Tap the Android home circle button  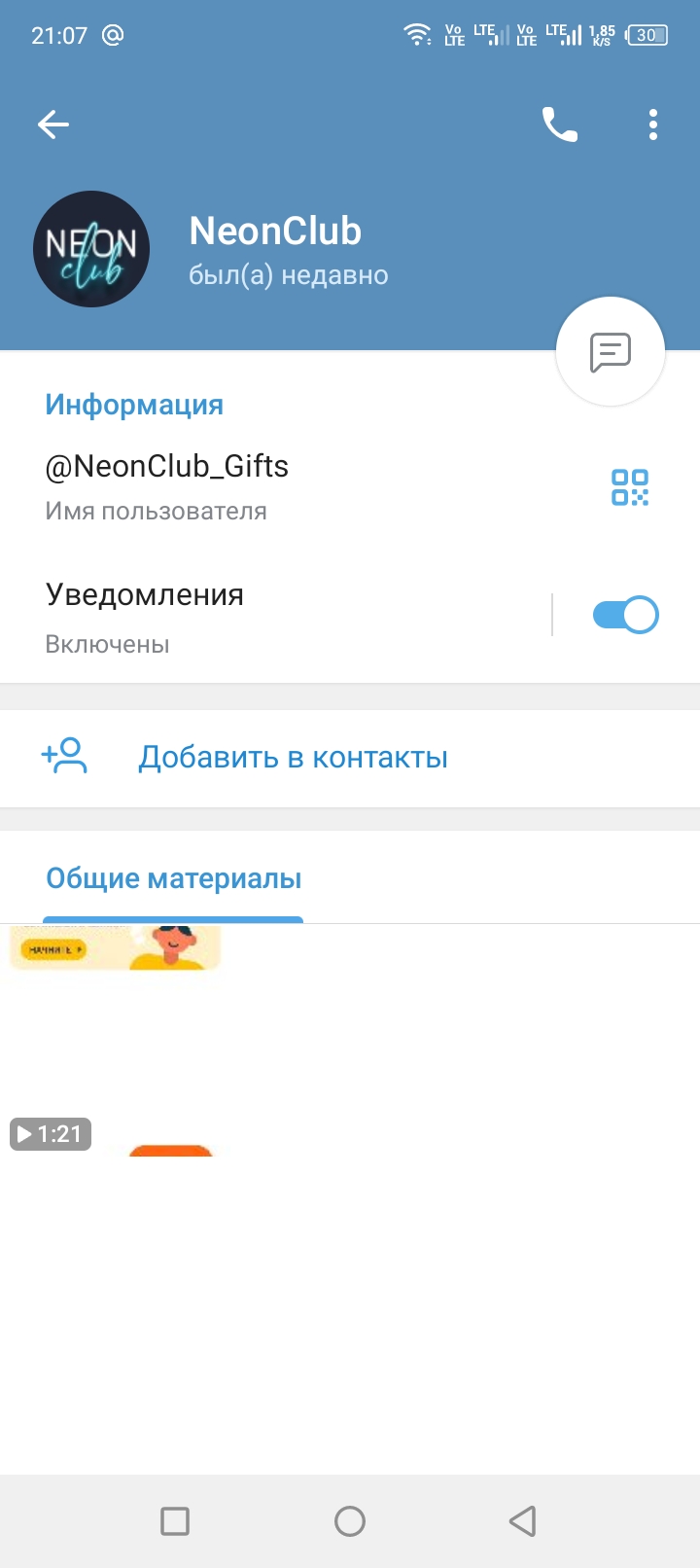pyautogui.click(x=350, y=1520)
